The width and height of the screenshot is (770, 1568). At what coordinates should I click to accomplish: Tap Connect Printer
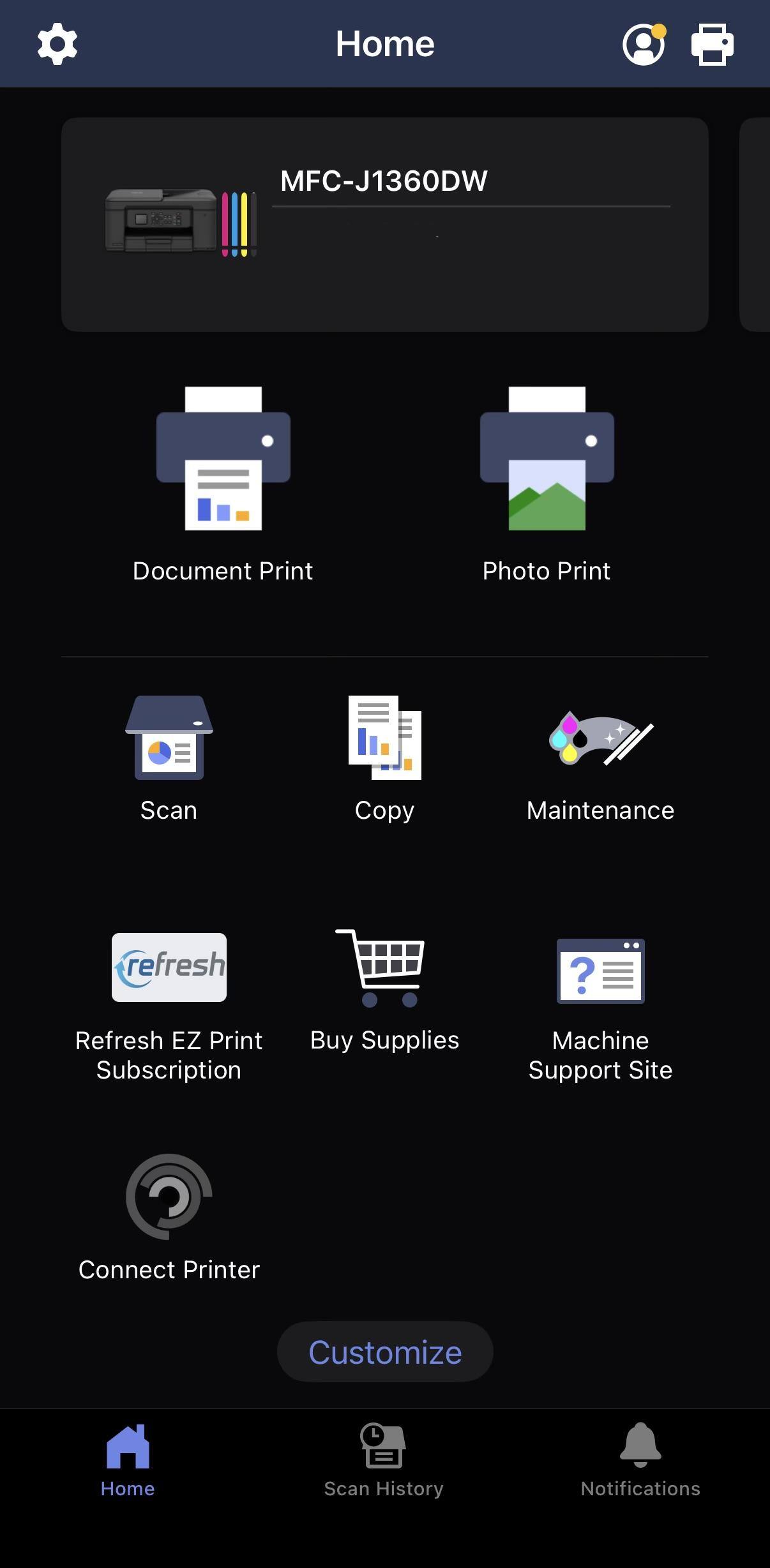(169, 1217)
